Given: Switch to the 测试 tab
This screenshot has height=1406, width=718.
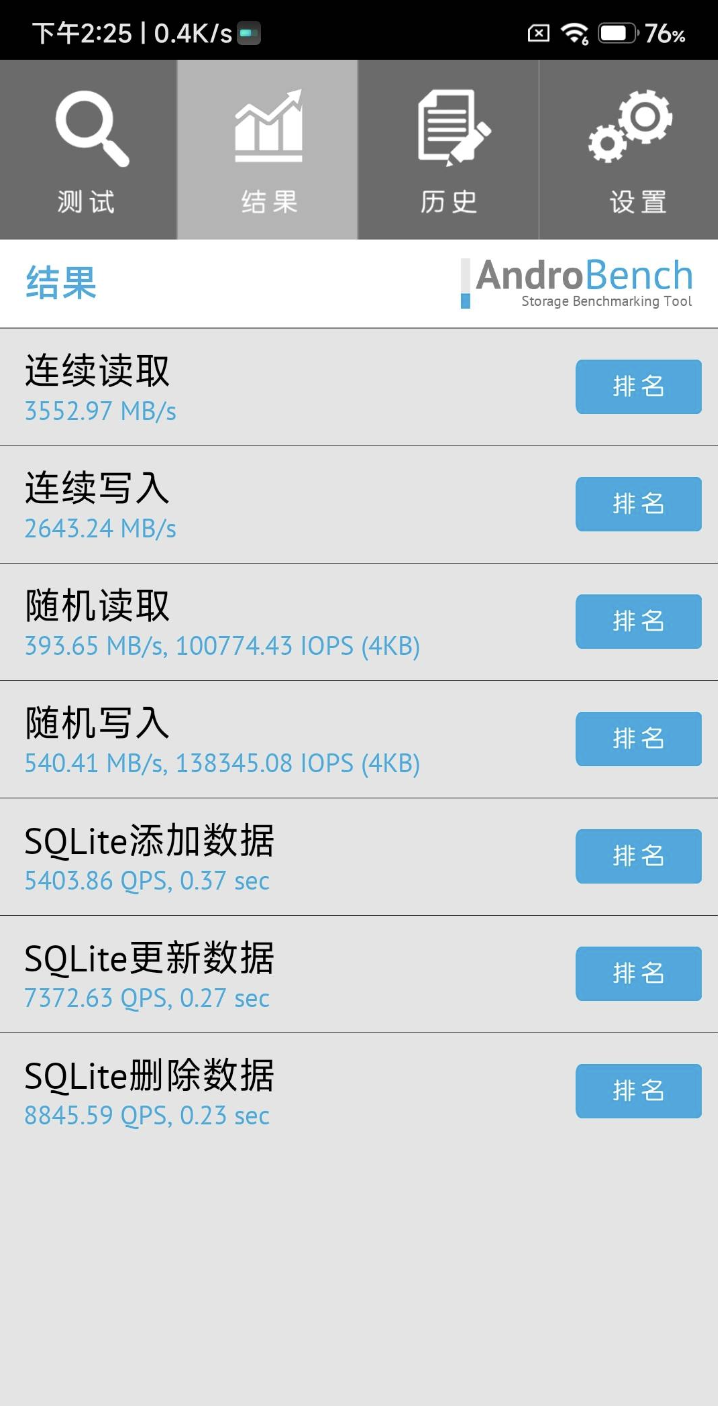Looking at the screenshot, I should coord(88,150).
